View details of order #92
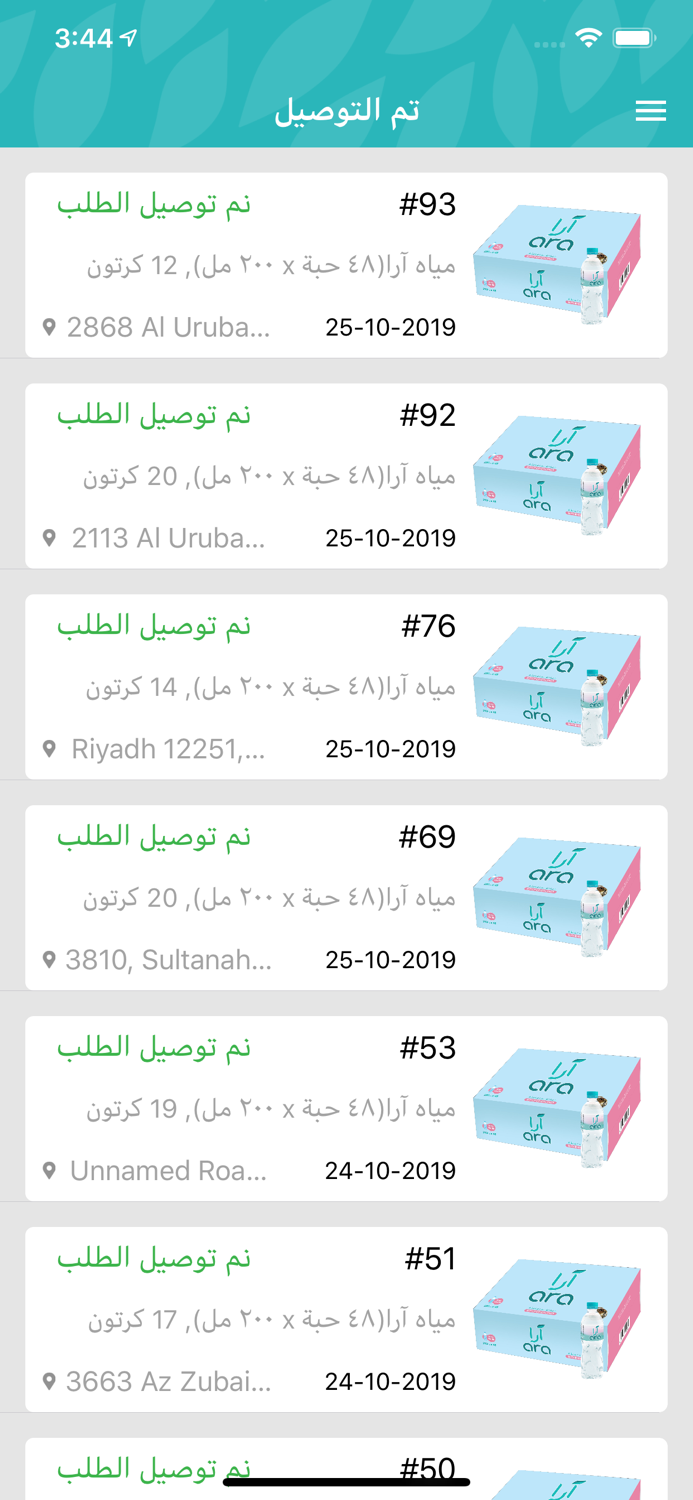 pos(345,476)
